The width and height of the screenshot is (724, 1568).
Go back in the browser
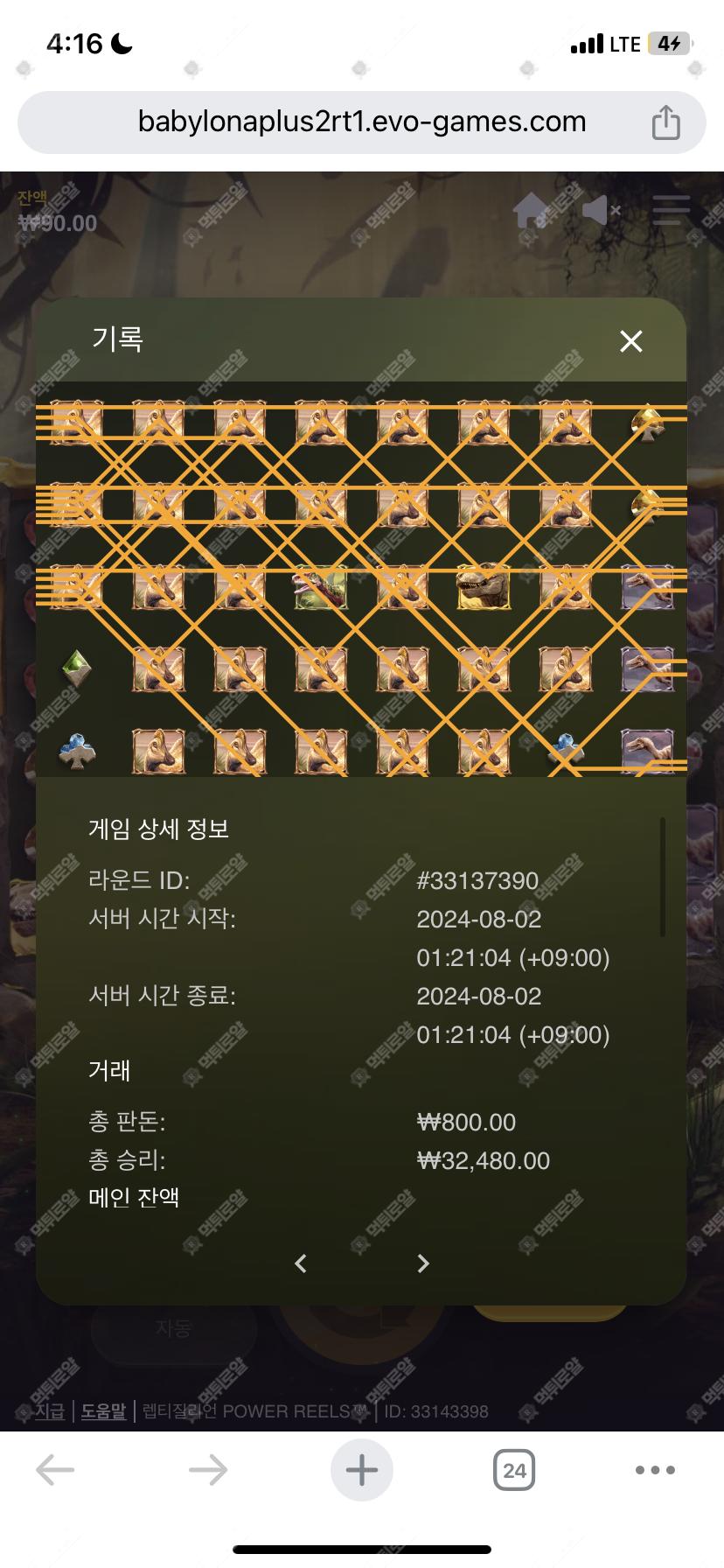click(55, 1470)
